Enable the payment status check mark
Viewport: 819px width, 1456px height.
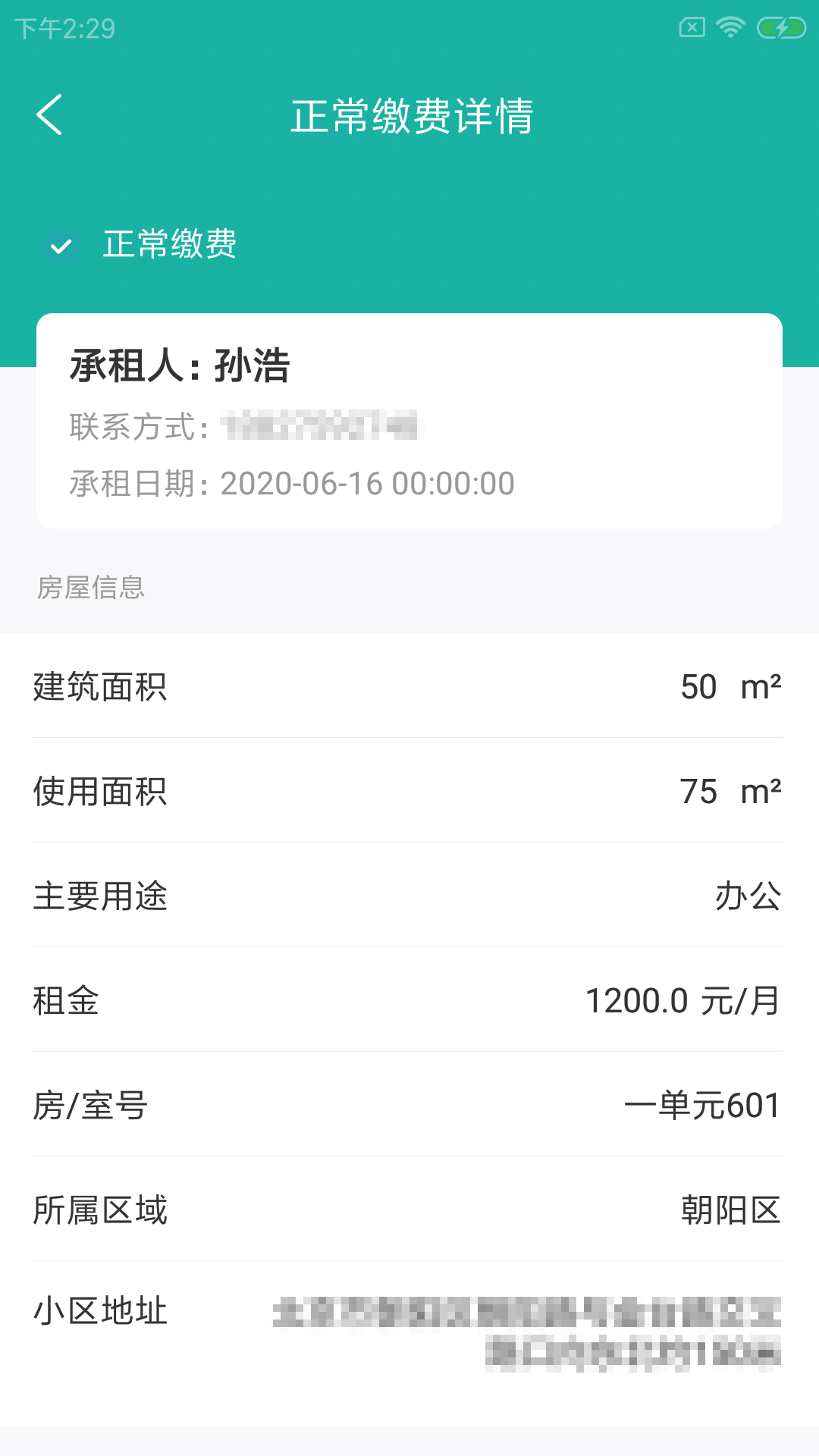62,246
